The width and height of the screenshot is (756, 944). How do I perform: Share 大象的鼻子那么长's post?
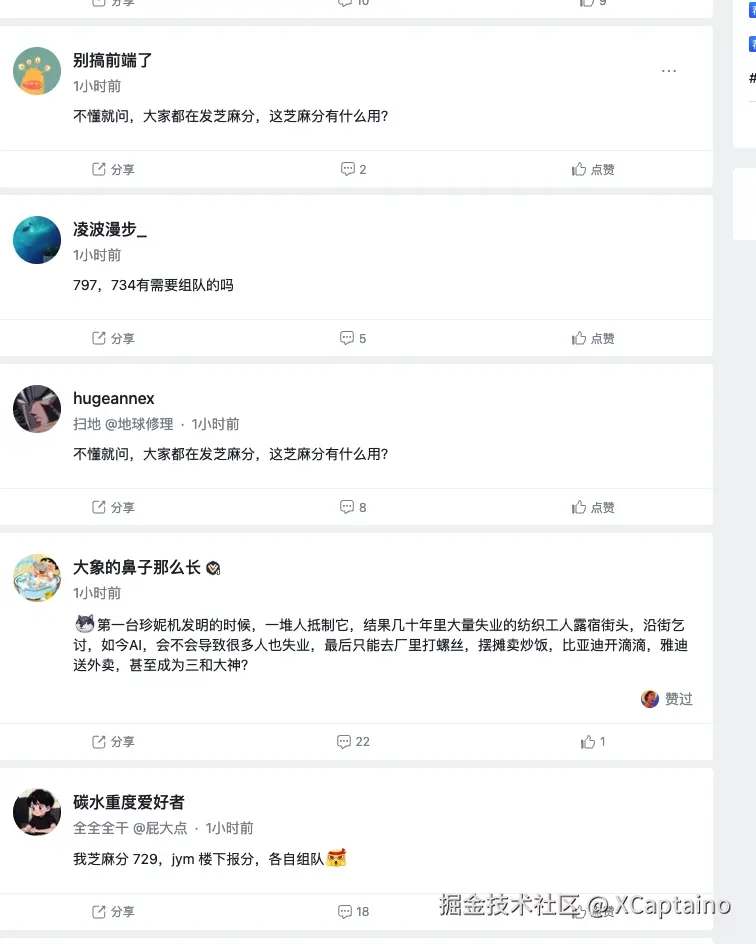[x=113, y=742]
